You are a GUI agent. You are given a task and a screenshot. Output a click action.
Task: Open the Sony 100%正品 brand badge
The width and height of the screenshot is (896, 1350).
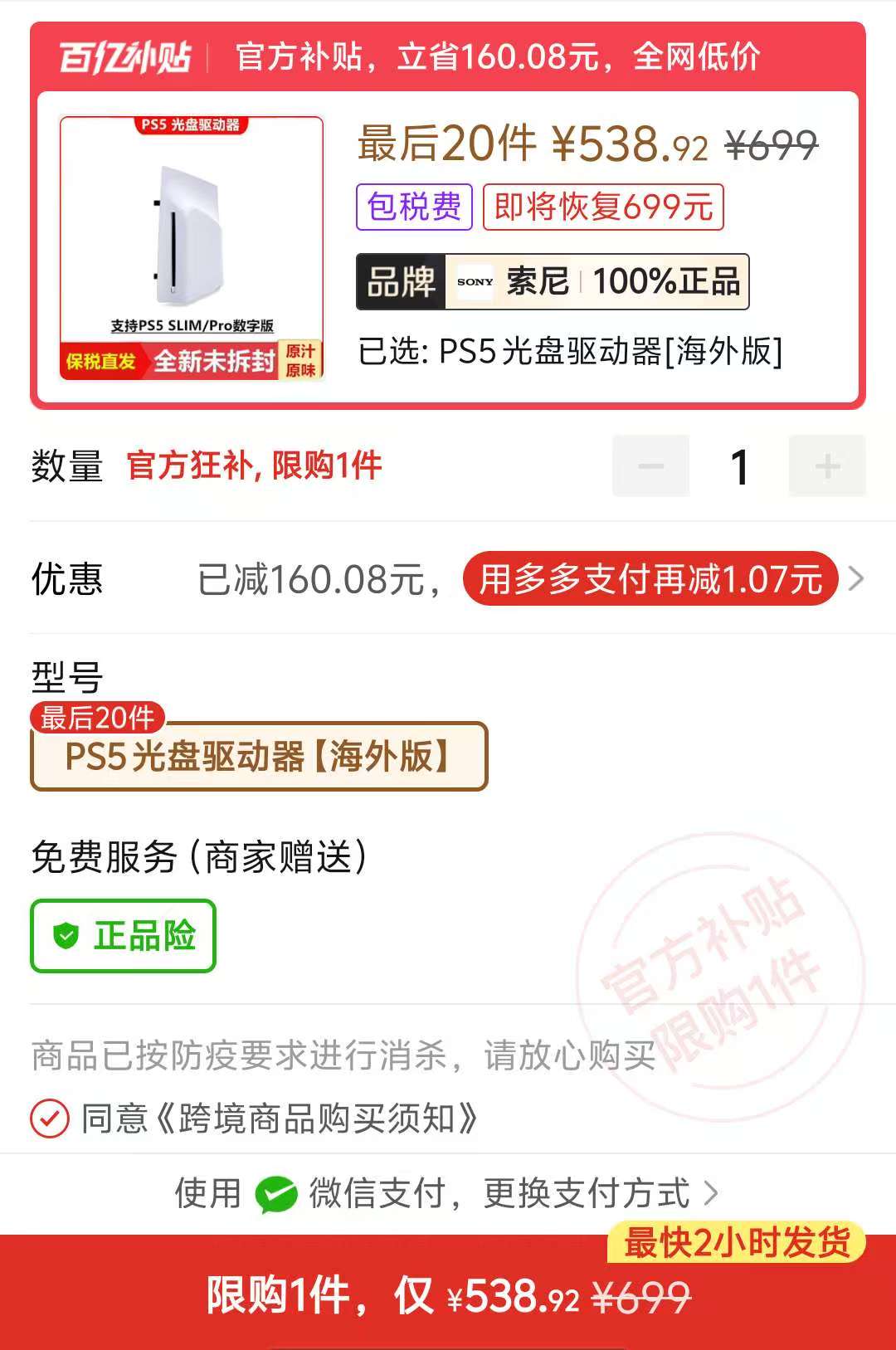pyautogui.click(x=553, y=282)
